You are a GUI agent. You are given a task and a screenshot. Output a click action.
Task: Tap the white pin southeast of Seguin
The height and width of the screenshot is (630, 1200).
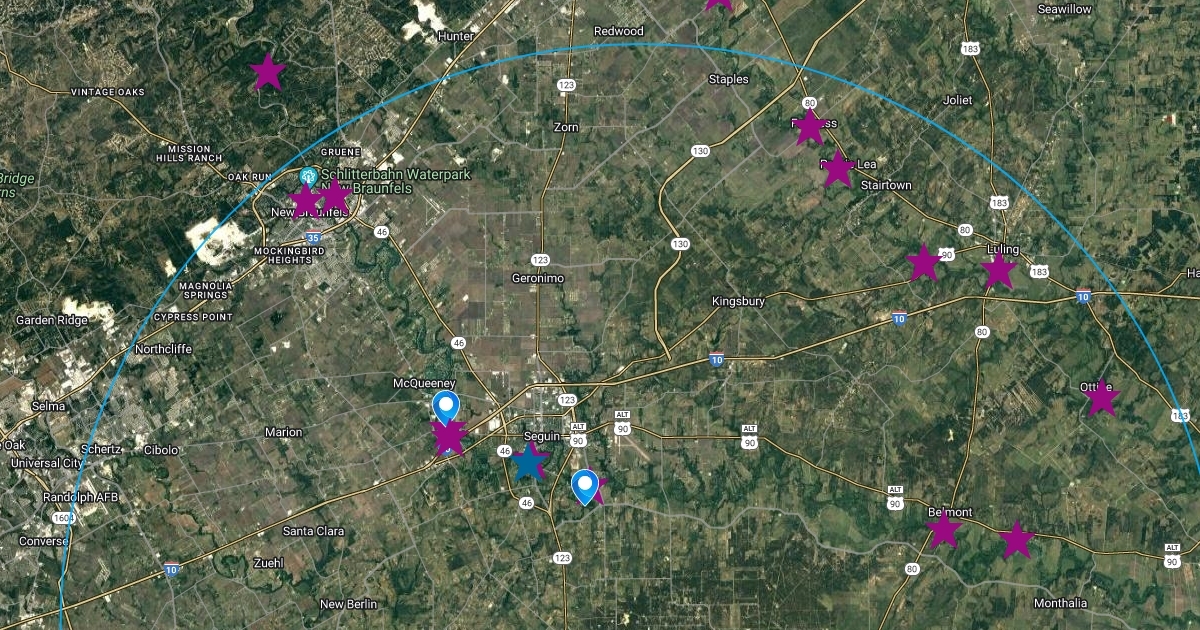coord(585,486)
